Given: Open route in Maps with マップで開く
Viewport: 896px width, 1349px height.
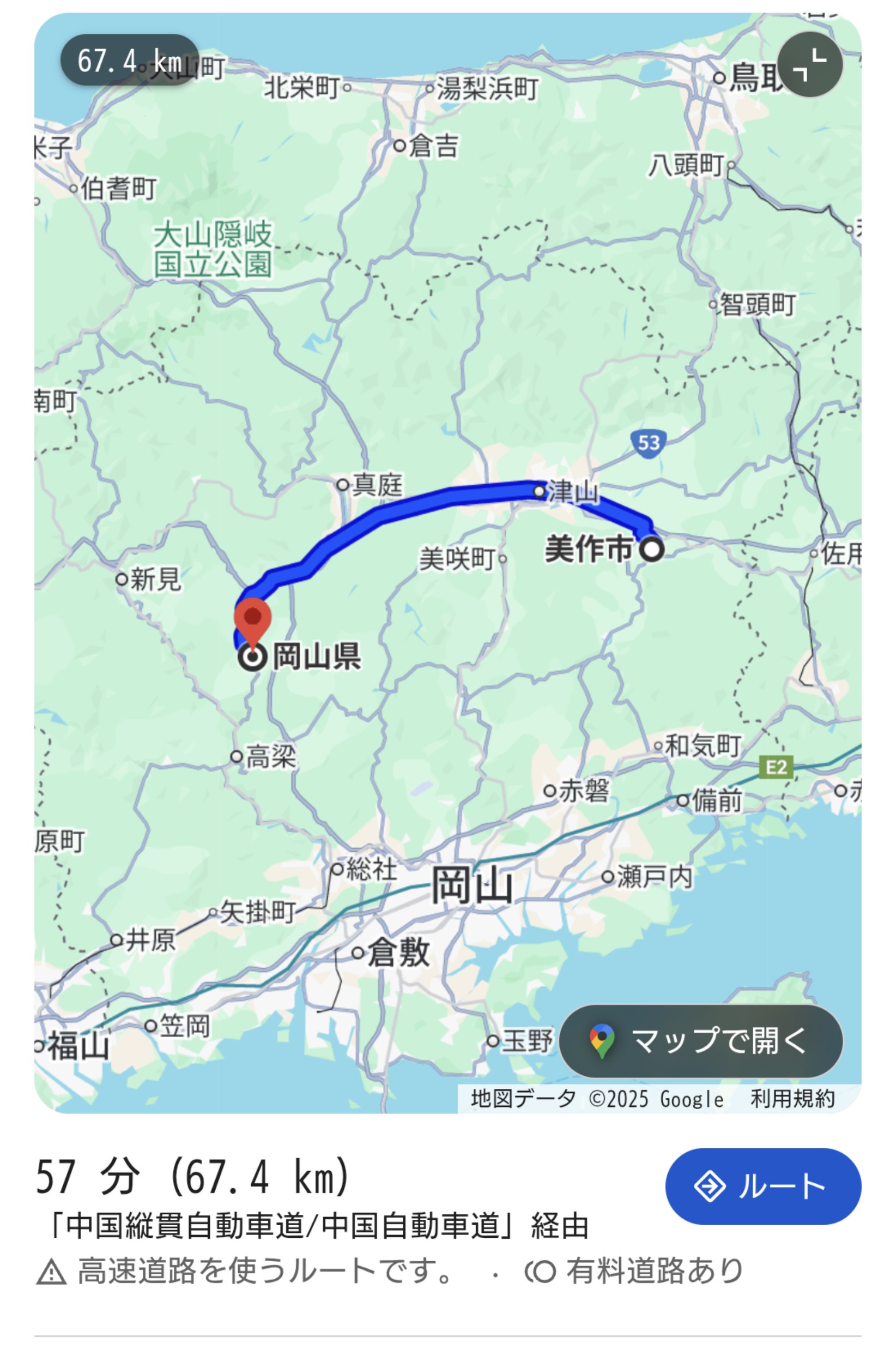Looking at the screenshot, I should click(700, 1040).
